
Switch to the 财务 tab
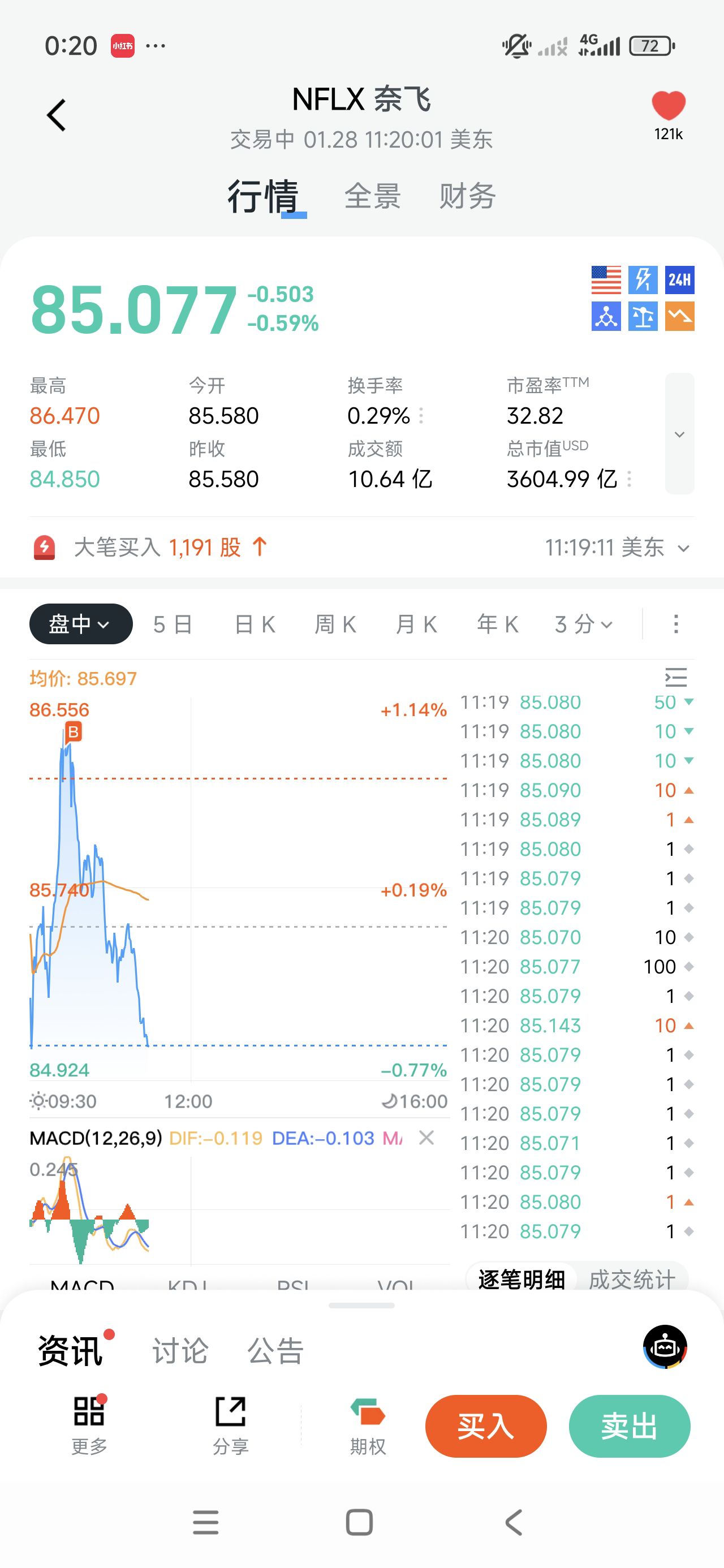(467, 196)
